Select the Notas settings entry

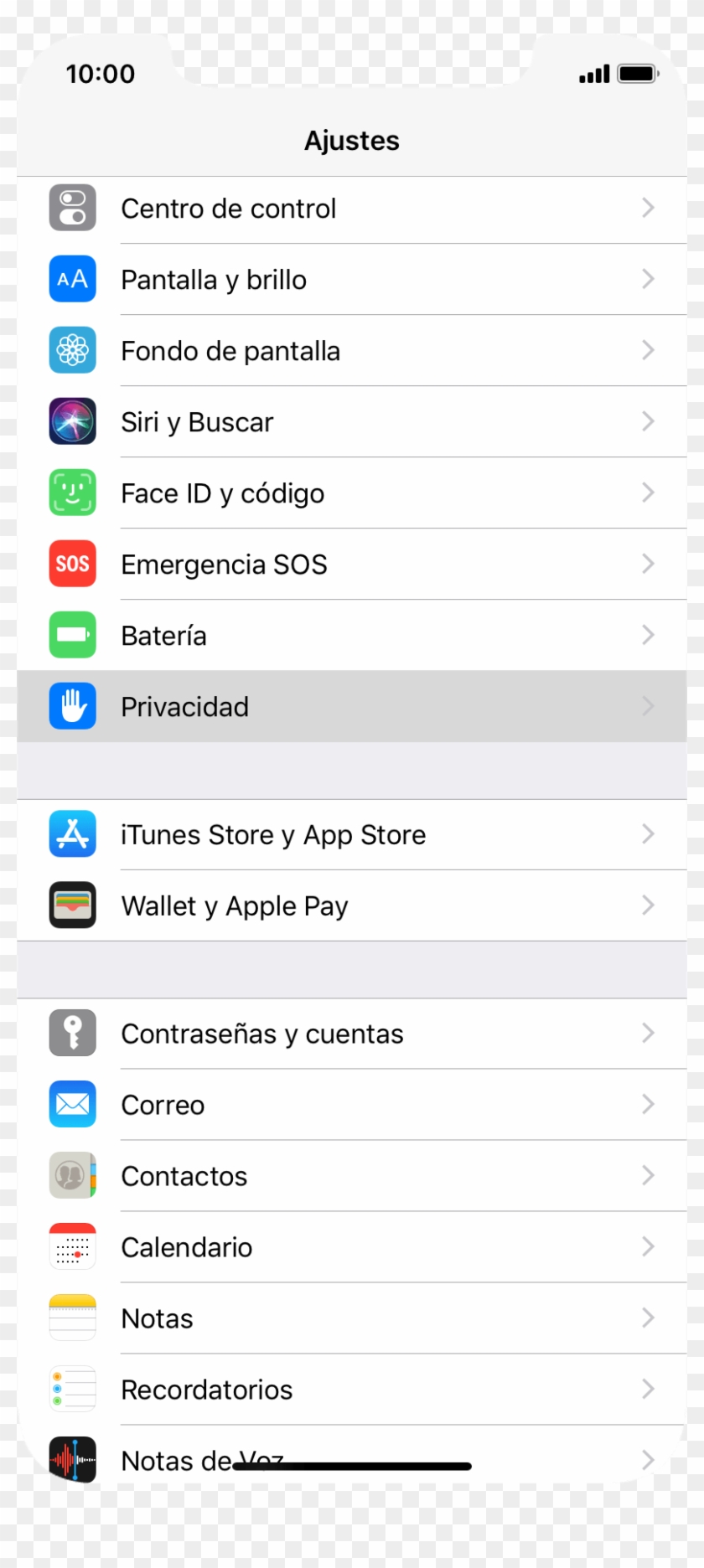[x=352, y=1318]
